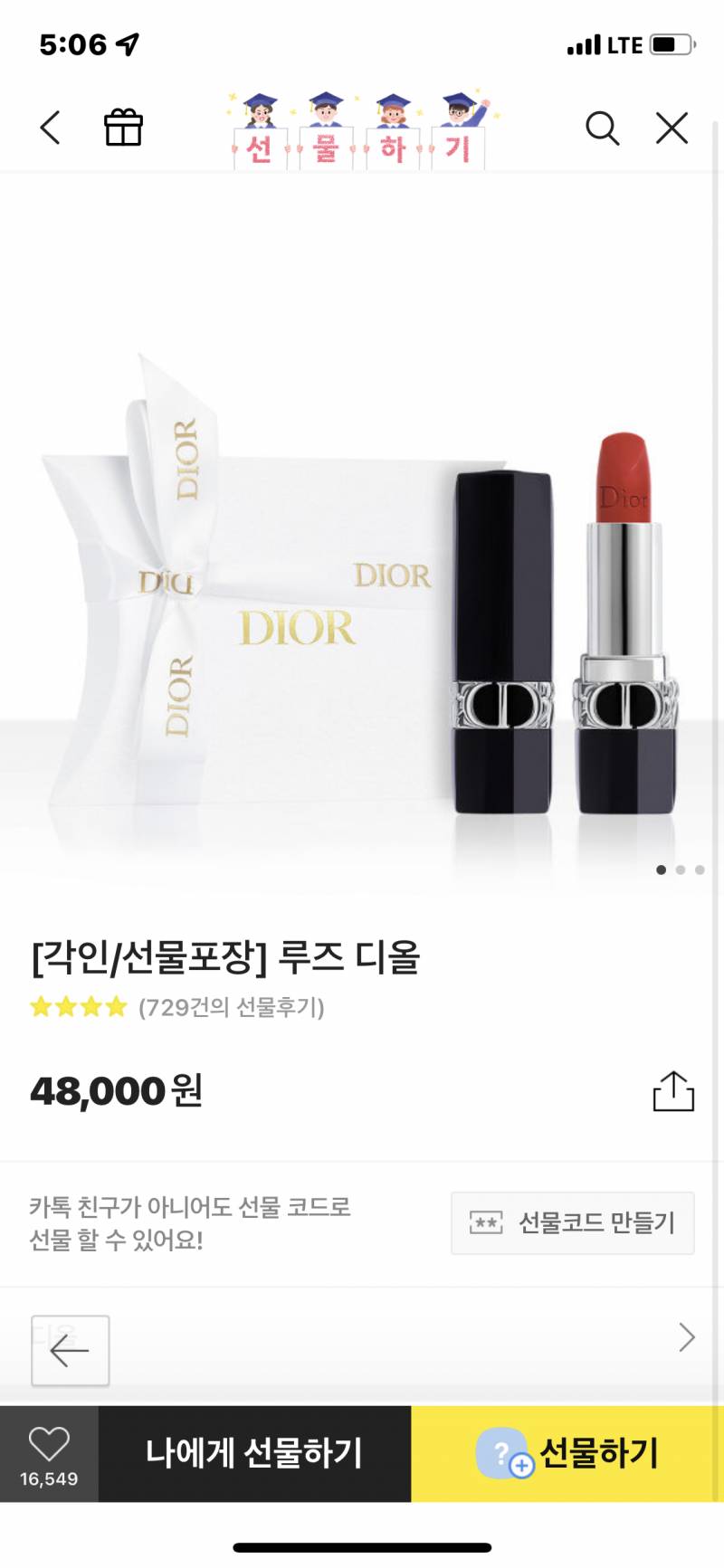
Task: Select the second carousel dot
Action: click(681, 870)
